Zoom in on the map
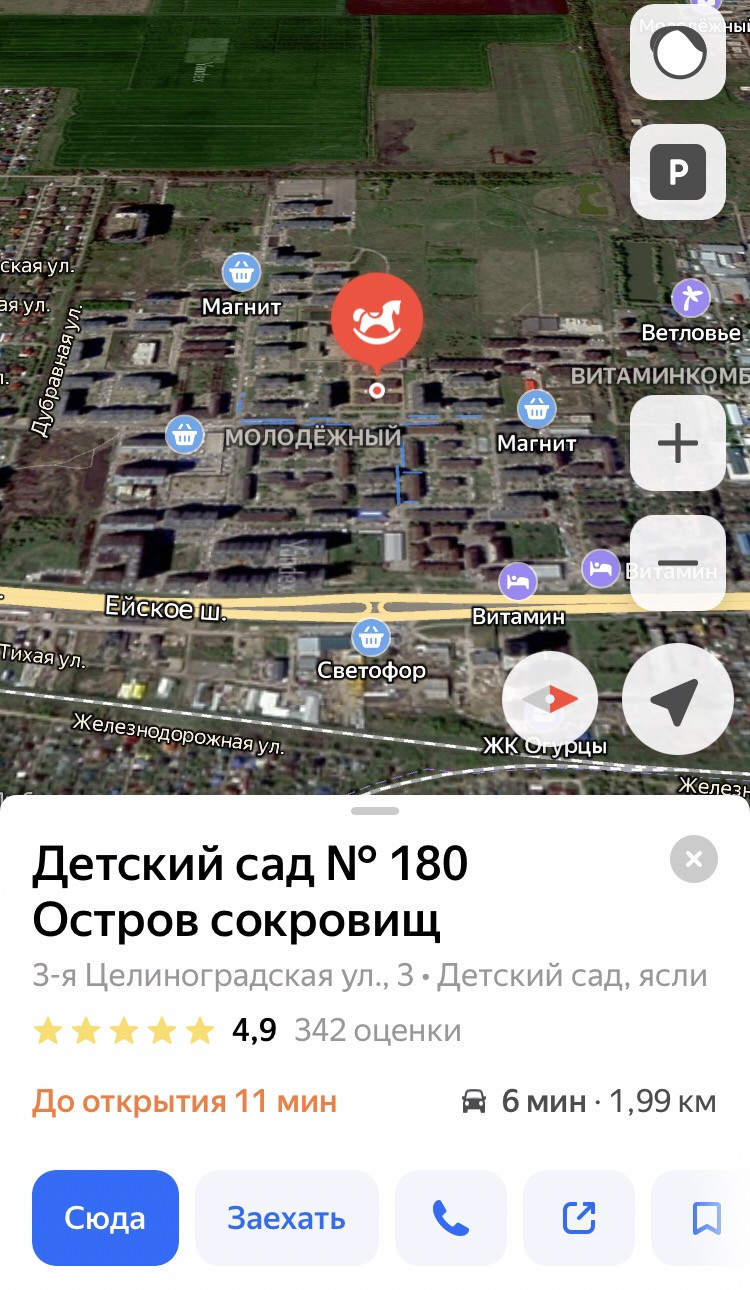This screenshot has height=1290, width=750. click(677, 443)
